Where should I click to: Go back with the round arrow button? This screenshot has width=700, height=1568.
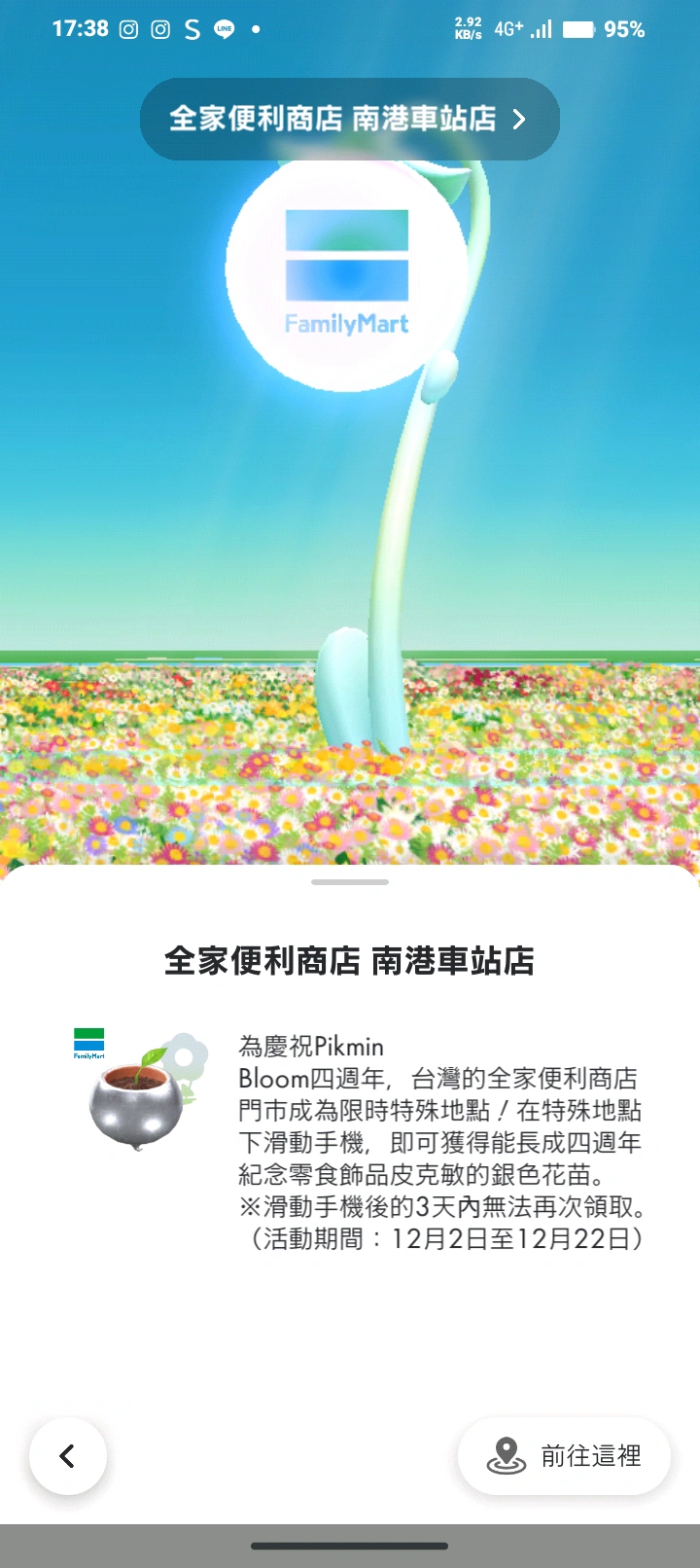tap(67, 1455)
